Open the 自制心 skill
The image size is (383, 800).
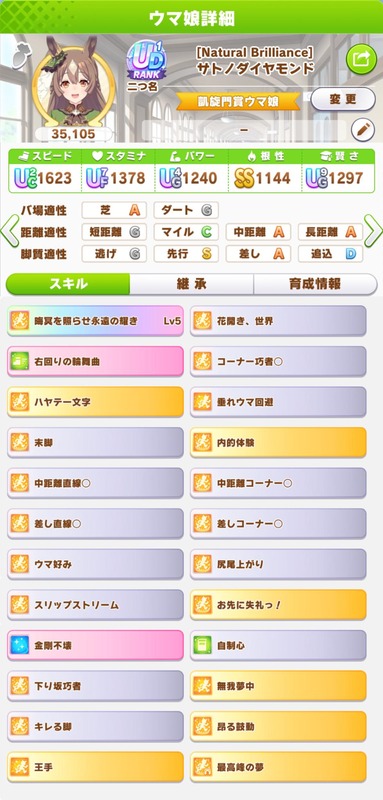(278, 645)
